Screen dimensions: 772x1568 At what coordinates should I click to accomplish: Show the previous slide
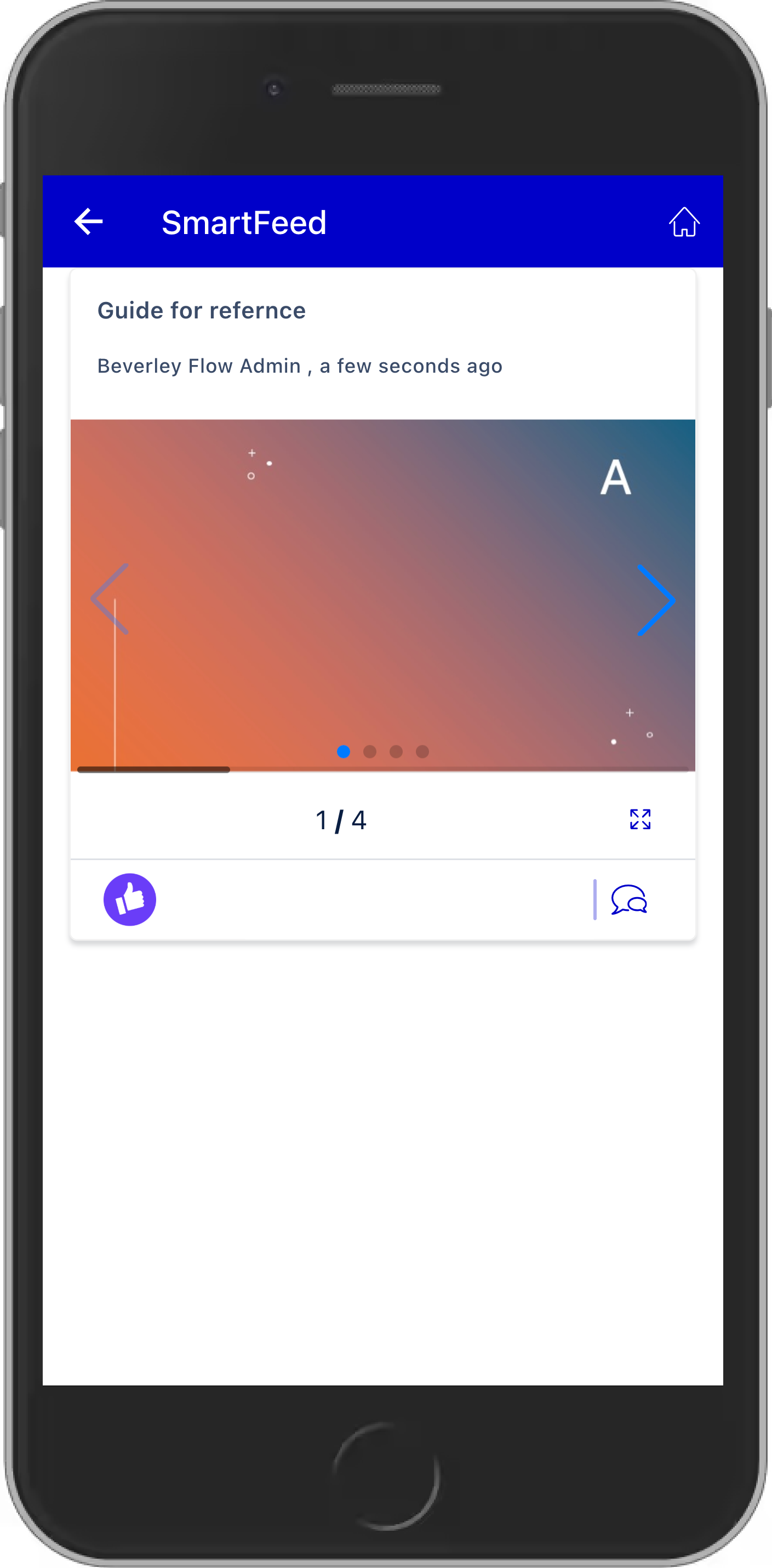(111, 599)
